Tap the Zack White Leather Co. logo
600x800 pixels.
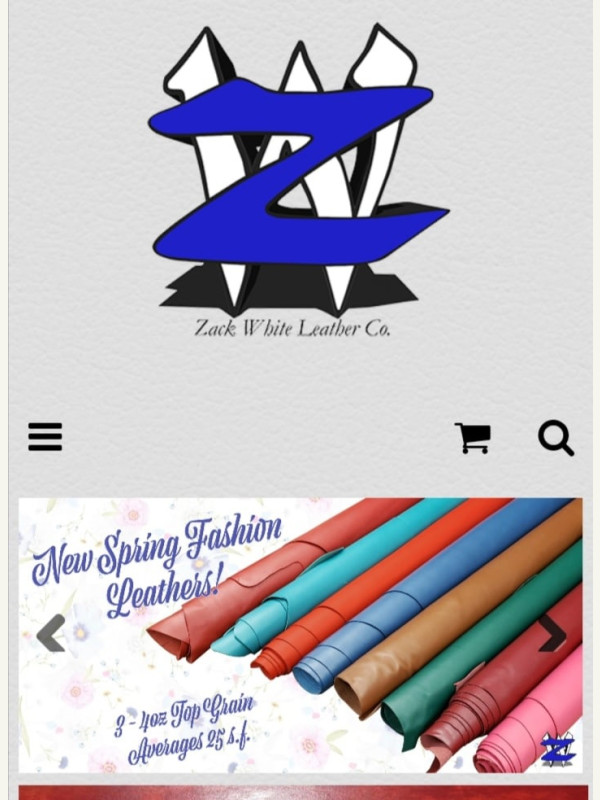point(296,180)
